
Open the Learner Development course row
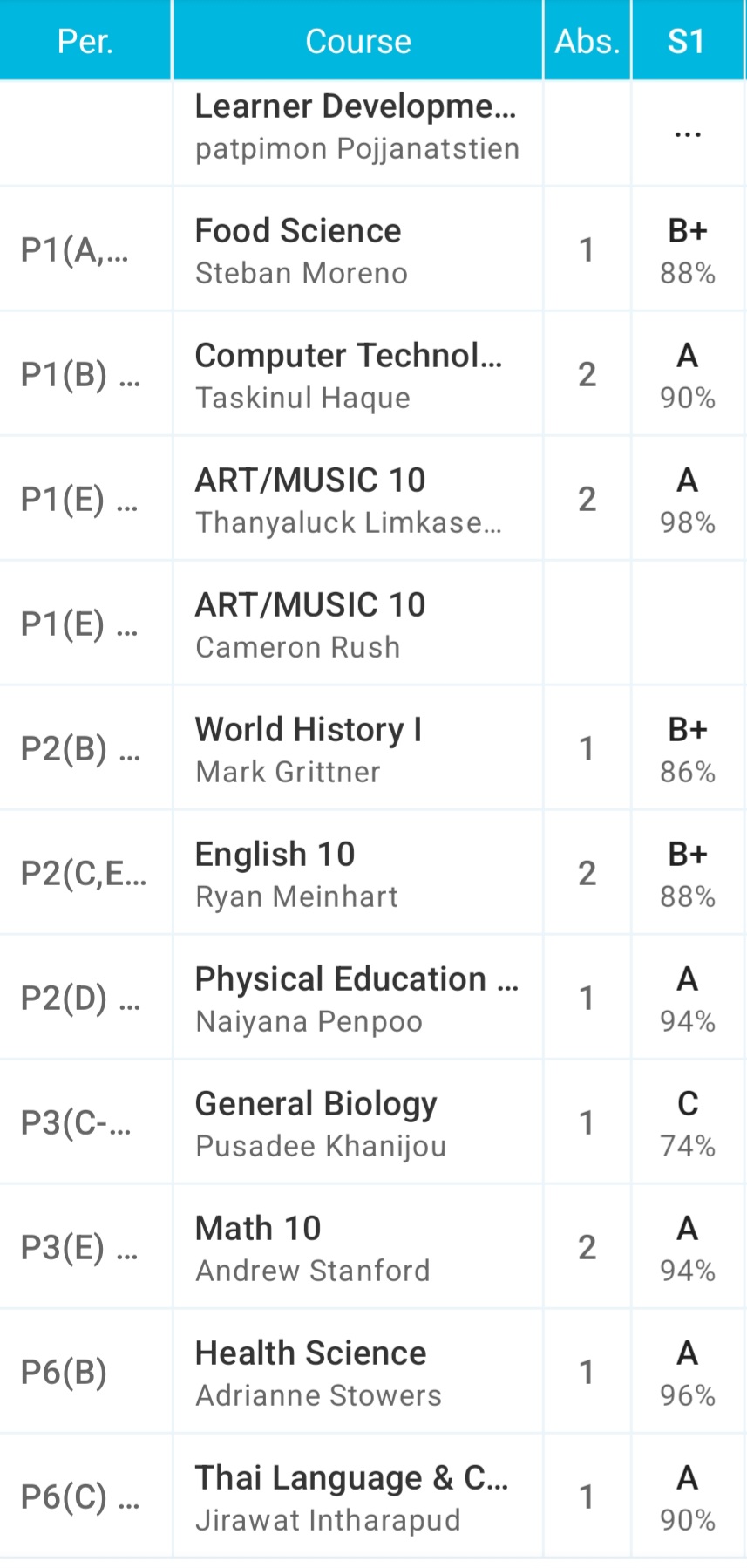click(373, 133)
